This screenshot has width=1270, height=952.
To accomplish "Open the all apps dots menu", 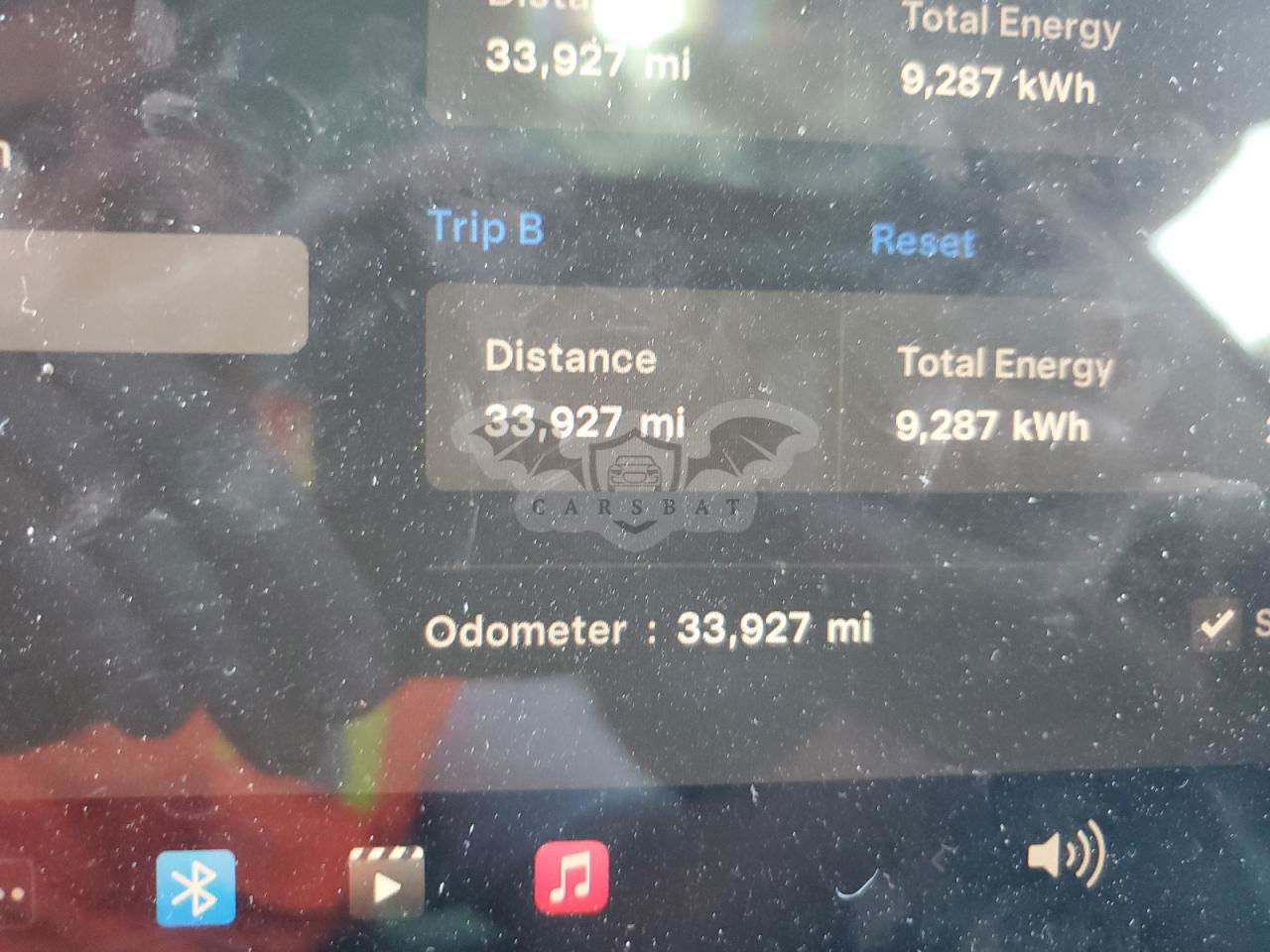I will 12,891.
